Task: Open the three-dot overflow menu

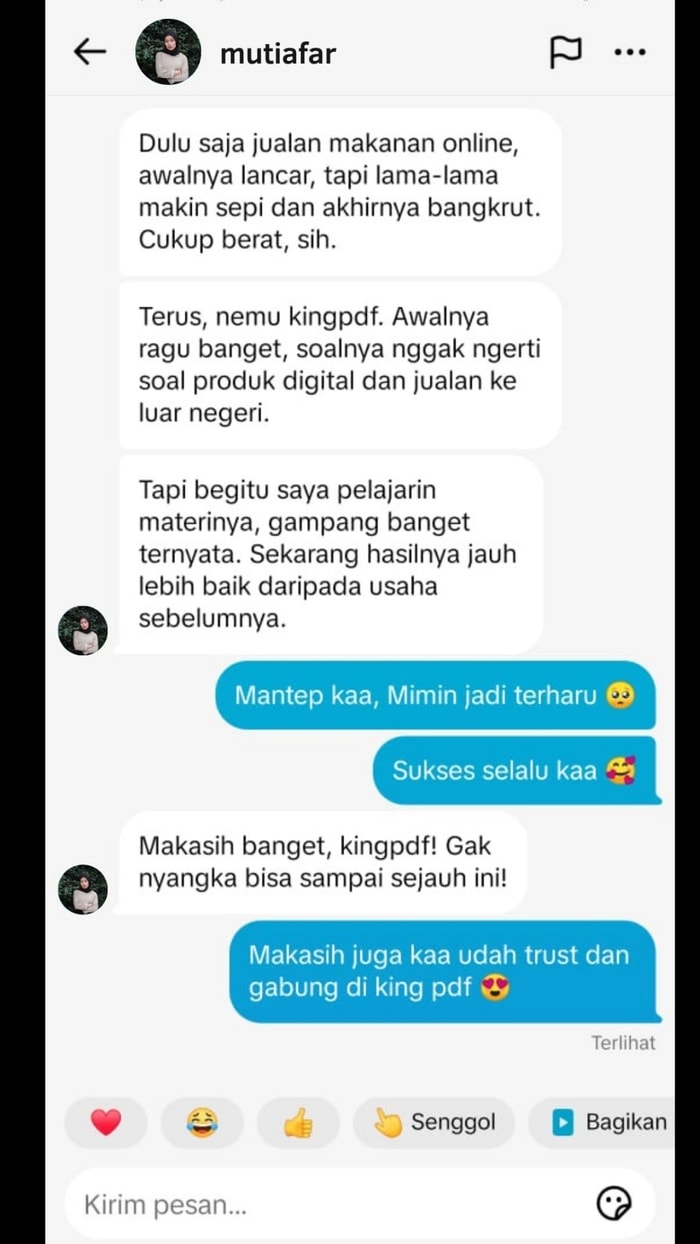Action: [x=629, y=52]
